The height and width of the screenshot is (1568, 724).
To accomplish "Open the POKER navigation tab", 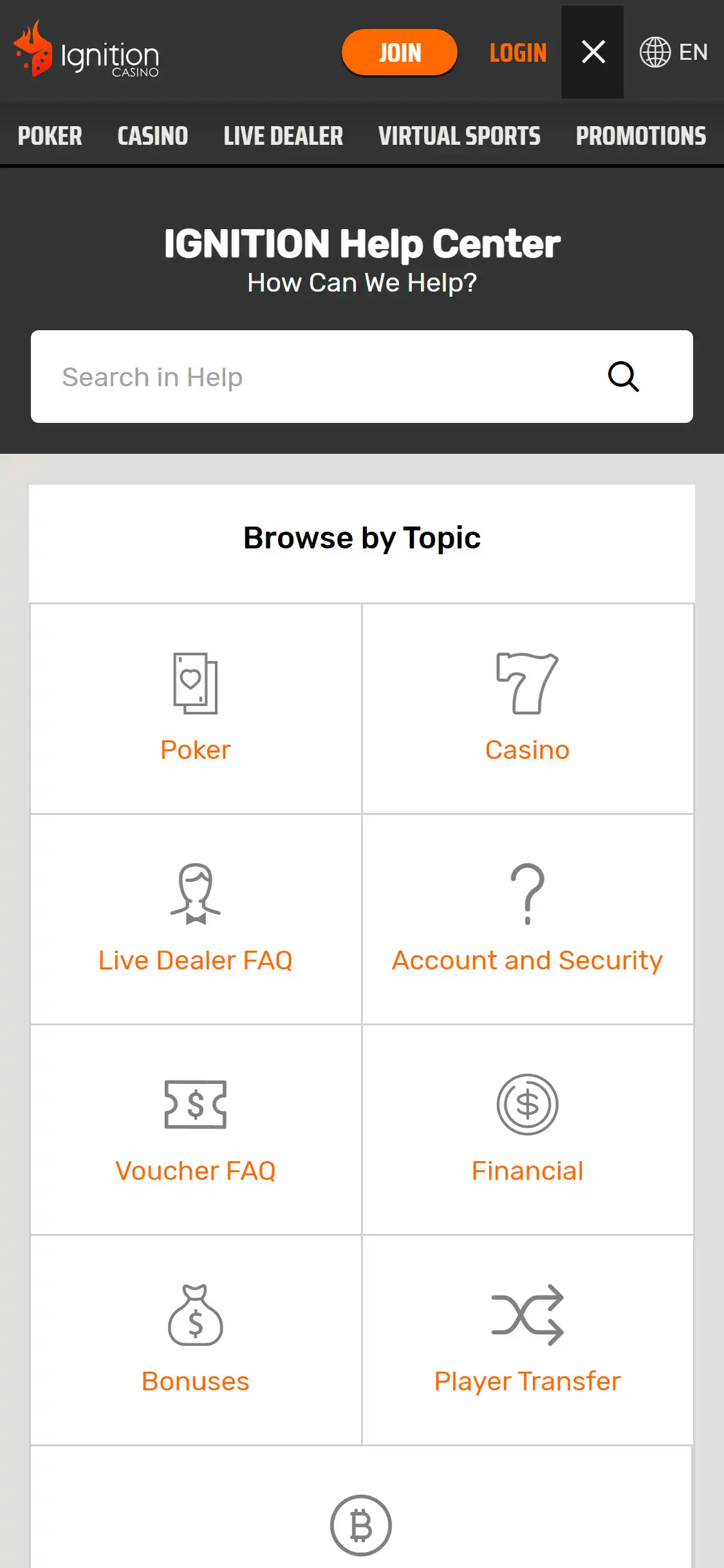I will pyautogui.click(x=50, y=136).
